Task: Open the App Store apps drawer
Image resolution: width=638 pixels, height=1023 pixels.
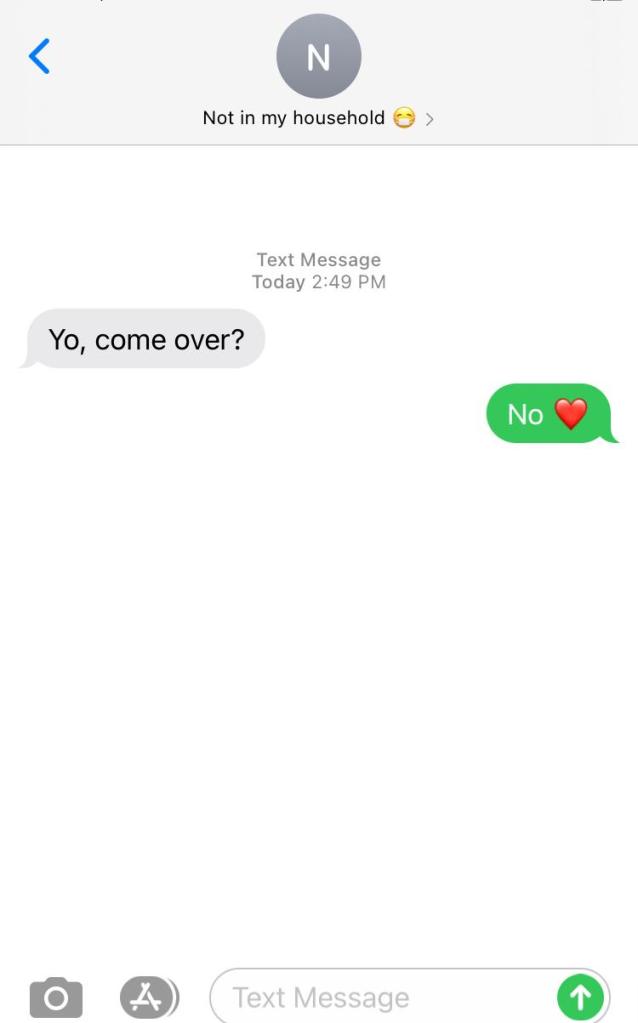Action: coord(147,996)
